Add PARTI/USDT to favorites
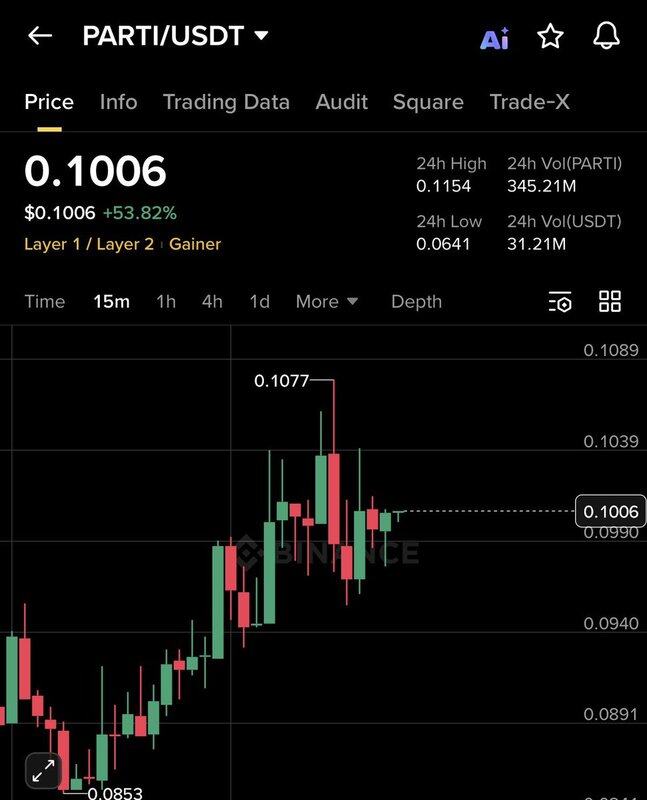647x800 pixels. click(550, 37)
